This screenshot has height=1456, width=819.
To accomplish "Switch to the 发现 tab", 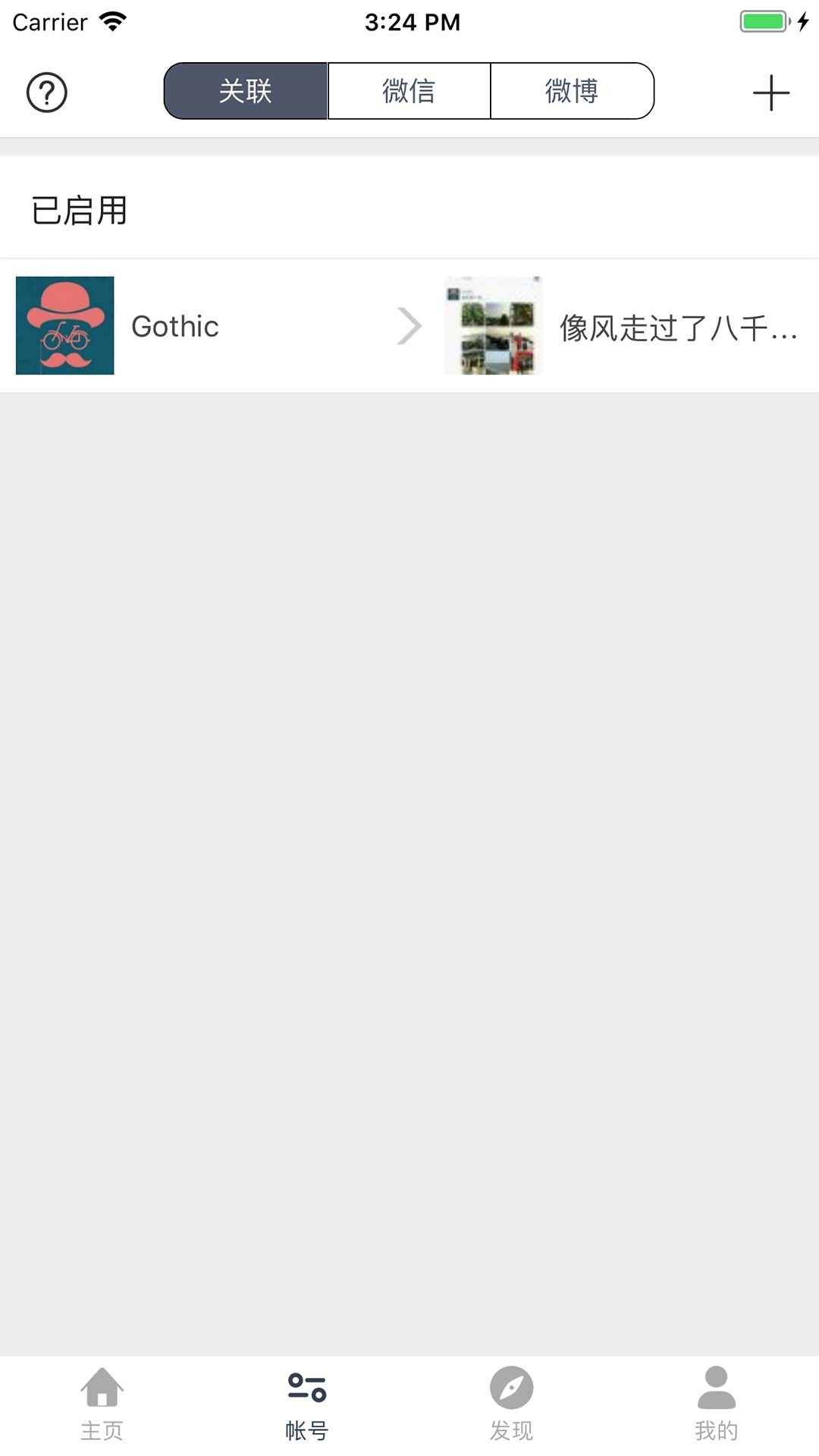I will click(511, 1404).
